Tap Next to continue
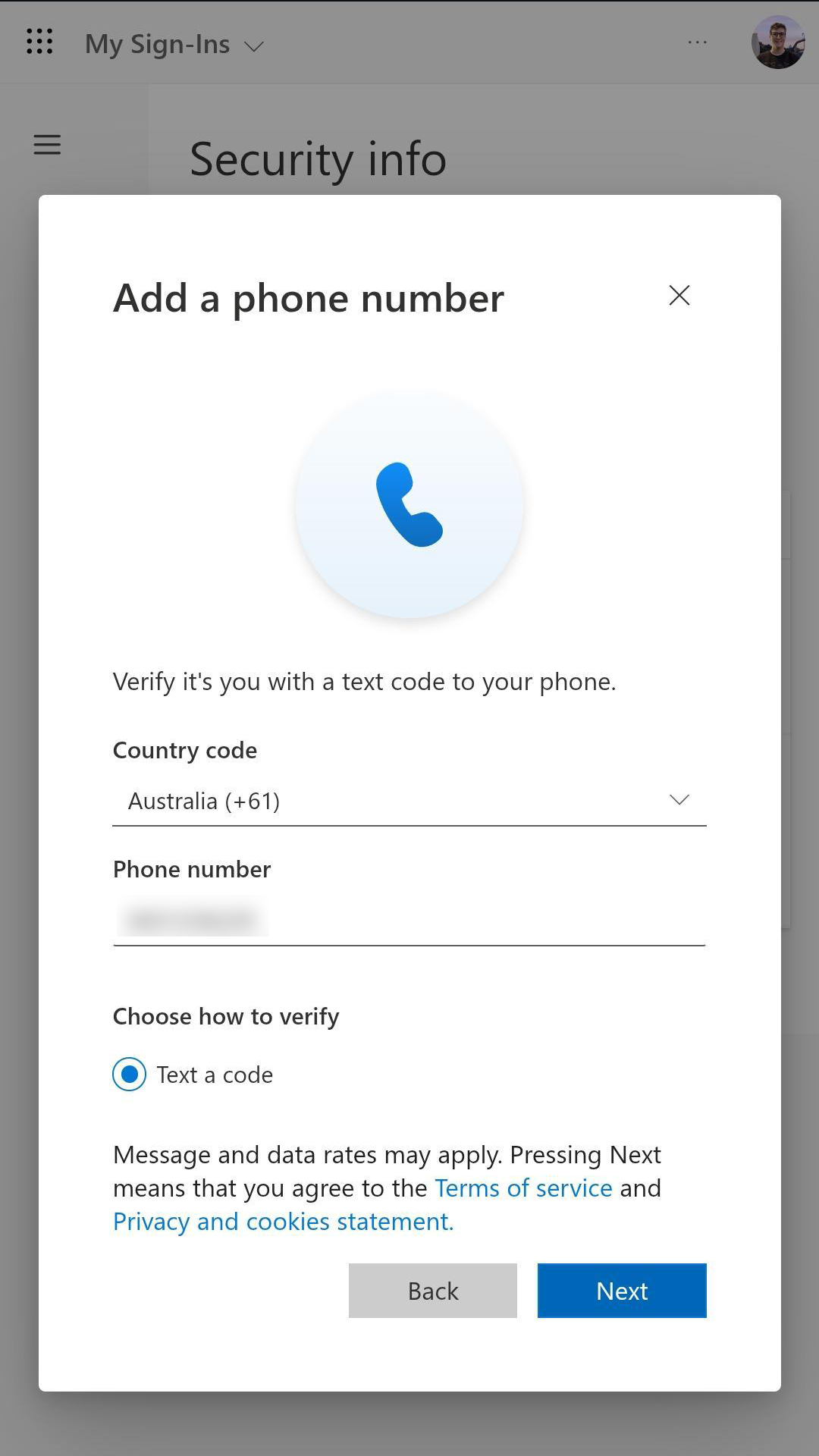The width and height of the screenshot is (819, 1456). [x=622, y=1291]
